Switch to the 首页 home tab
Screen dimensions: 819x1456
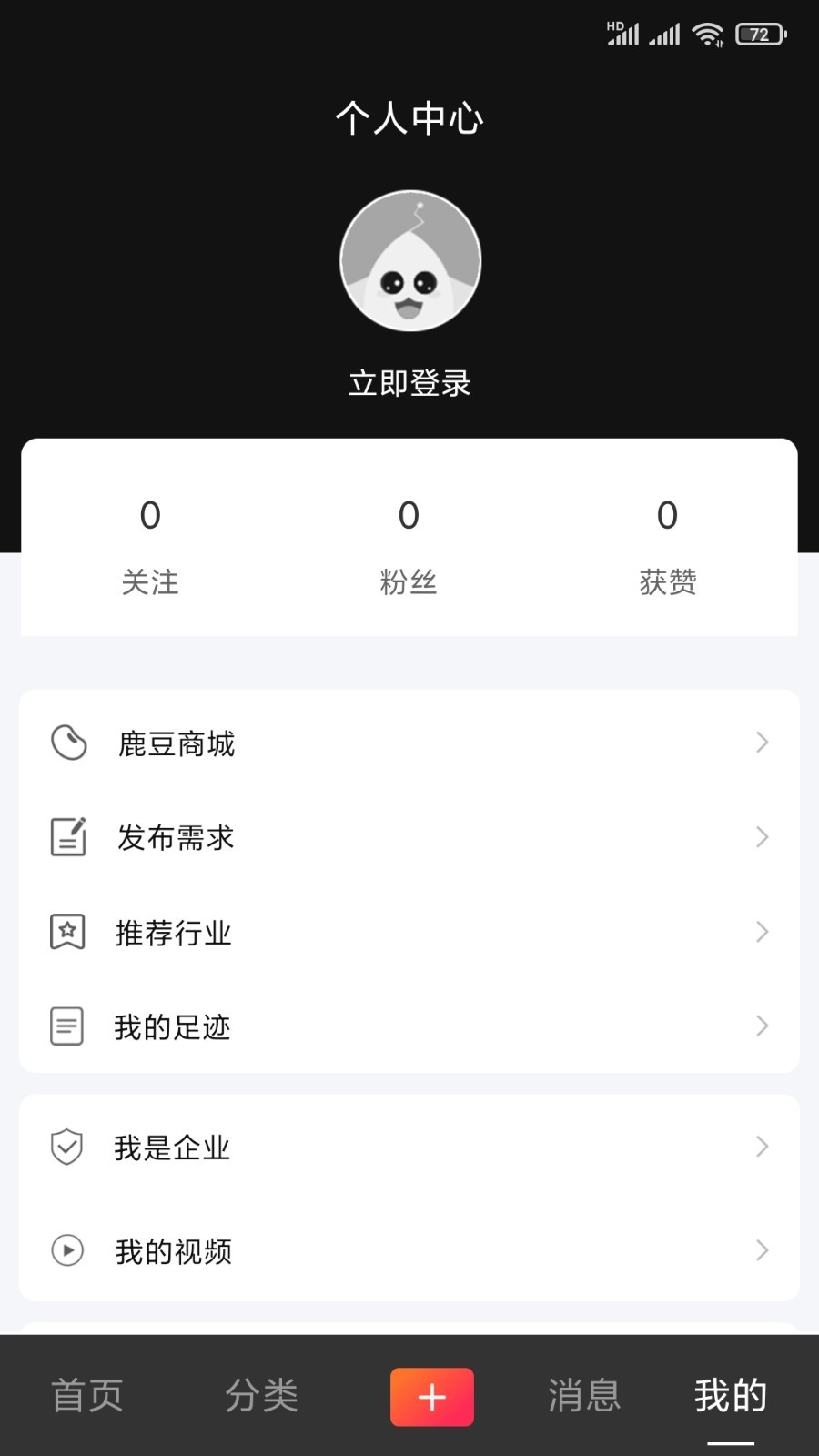point(87,1395)
